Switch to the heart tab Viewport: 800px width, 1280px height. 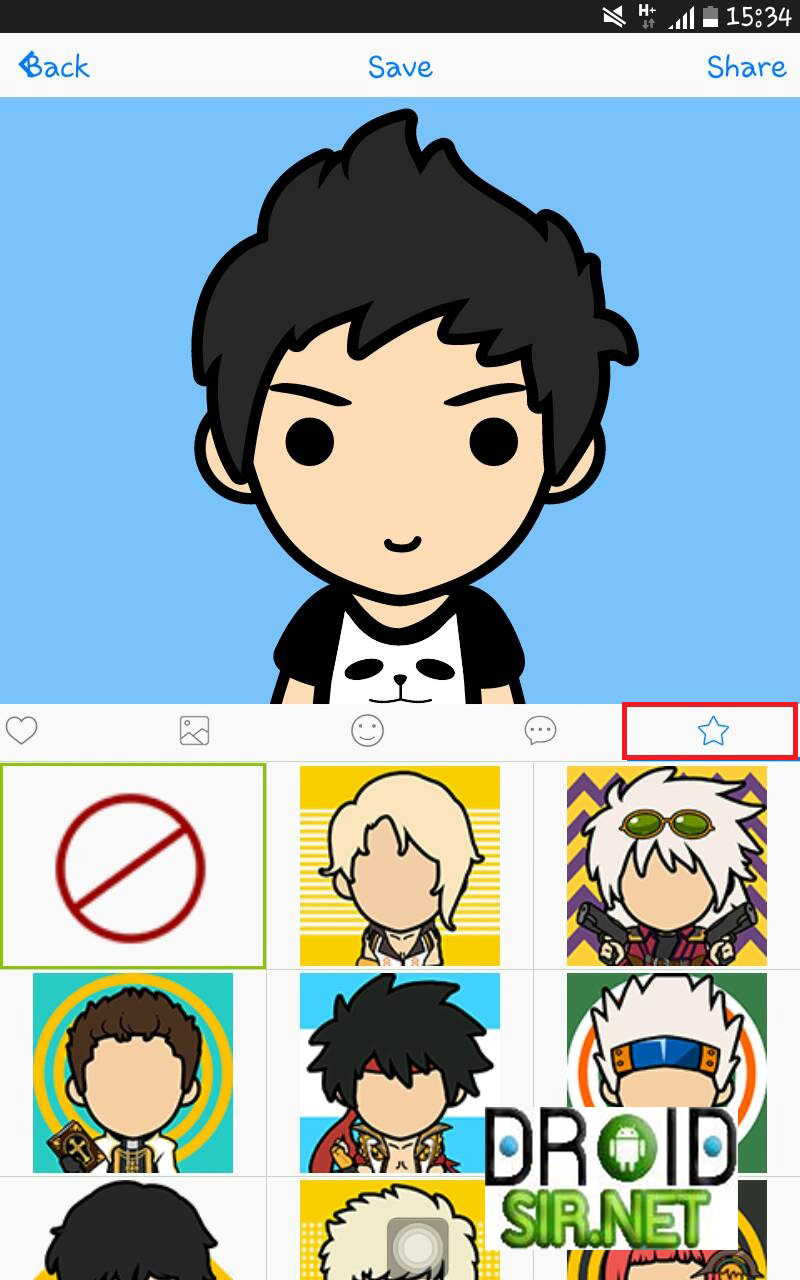[22, 731]
